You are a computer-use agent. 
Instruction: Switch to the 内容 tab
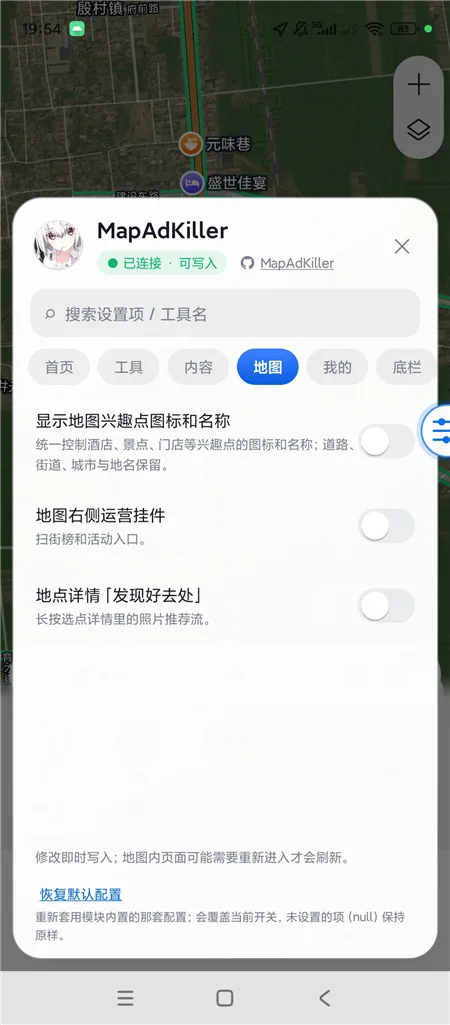click(x=198, y=367)
